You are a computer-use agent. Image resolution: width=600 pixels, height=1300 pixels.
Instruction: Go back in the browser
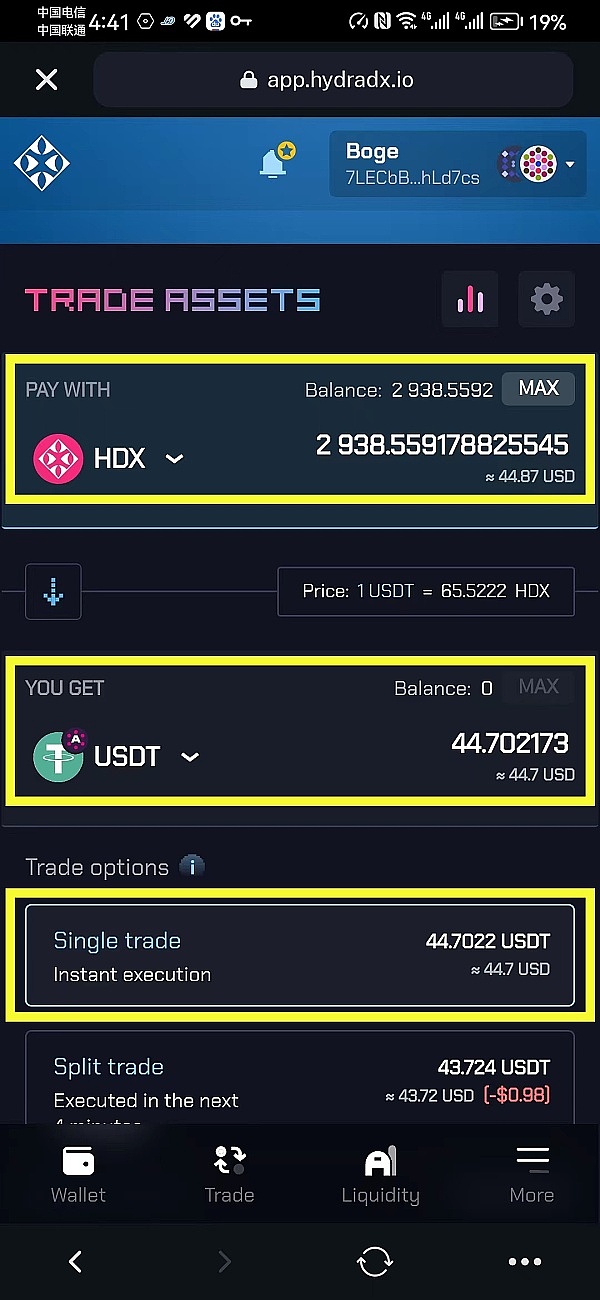click(x=75, y=1262)
